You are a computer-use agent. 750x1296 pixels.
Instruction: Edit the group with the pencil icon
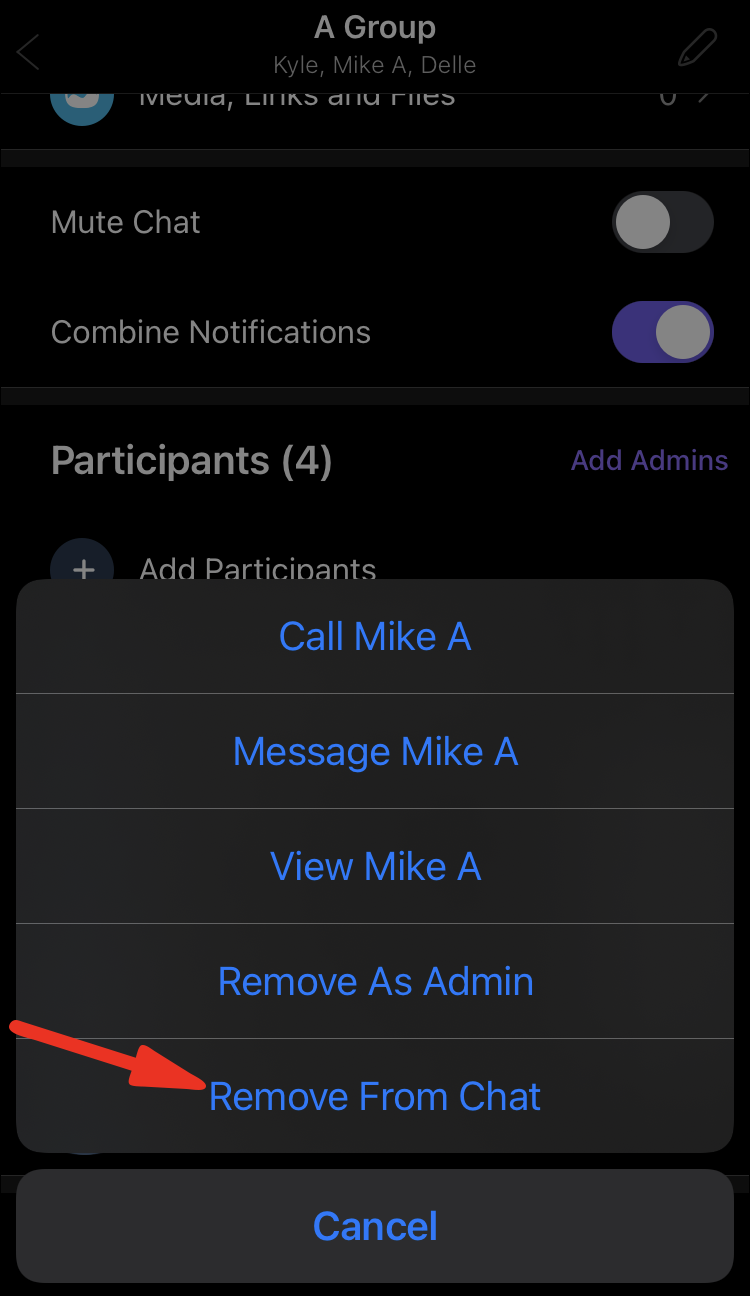[696, 48]
